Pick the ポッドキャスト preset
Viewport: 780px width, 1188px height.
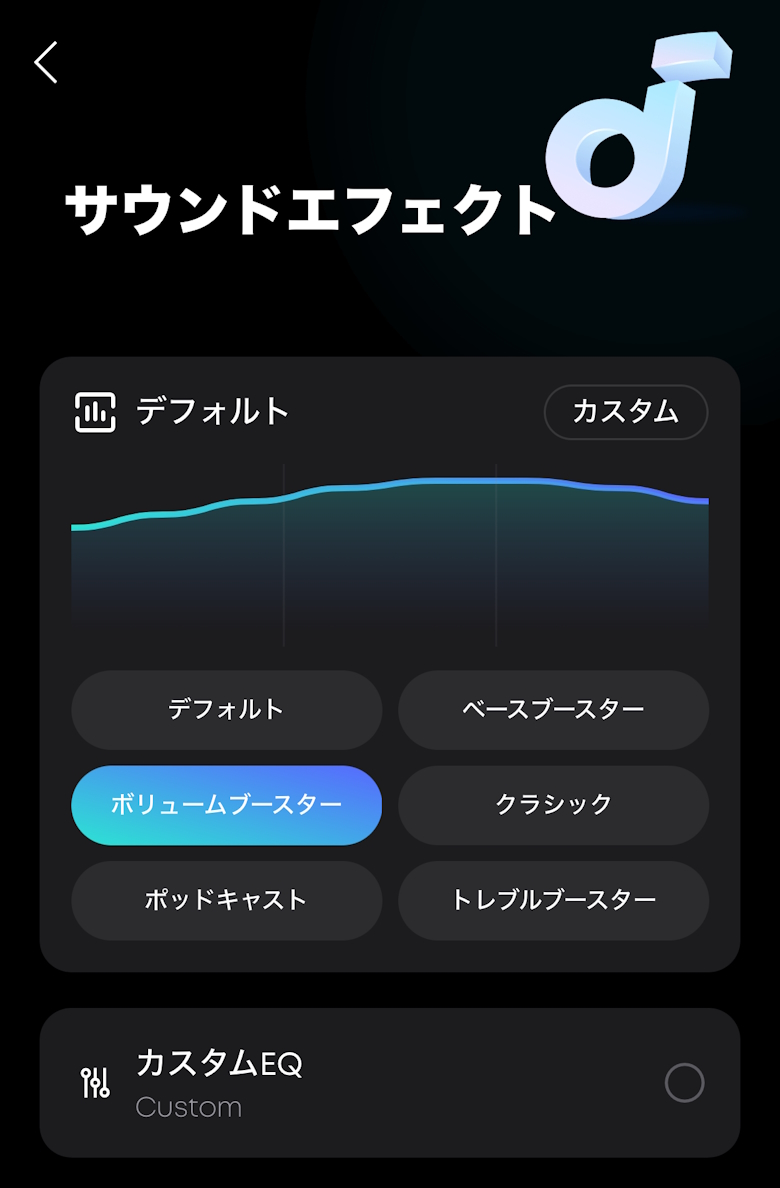click(x=226, y=900)
